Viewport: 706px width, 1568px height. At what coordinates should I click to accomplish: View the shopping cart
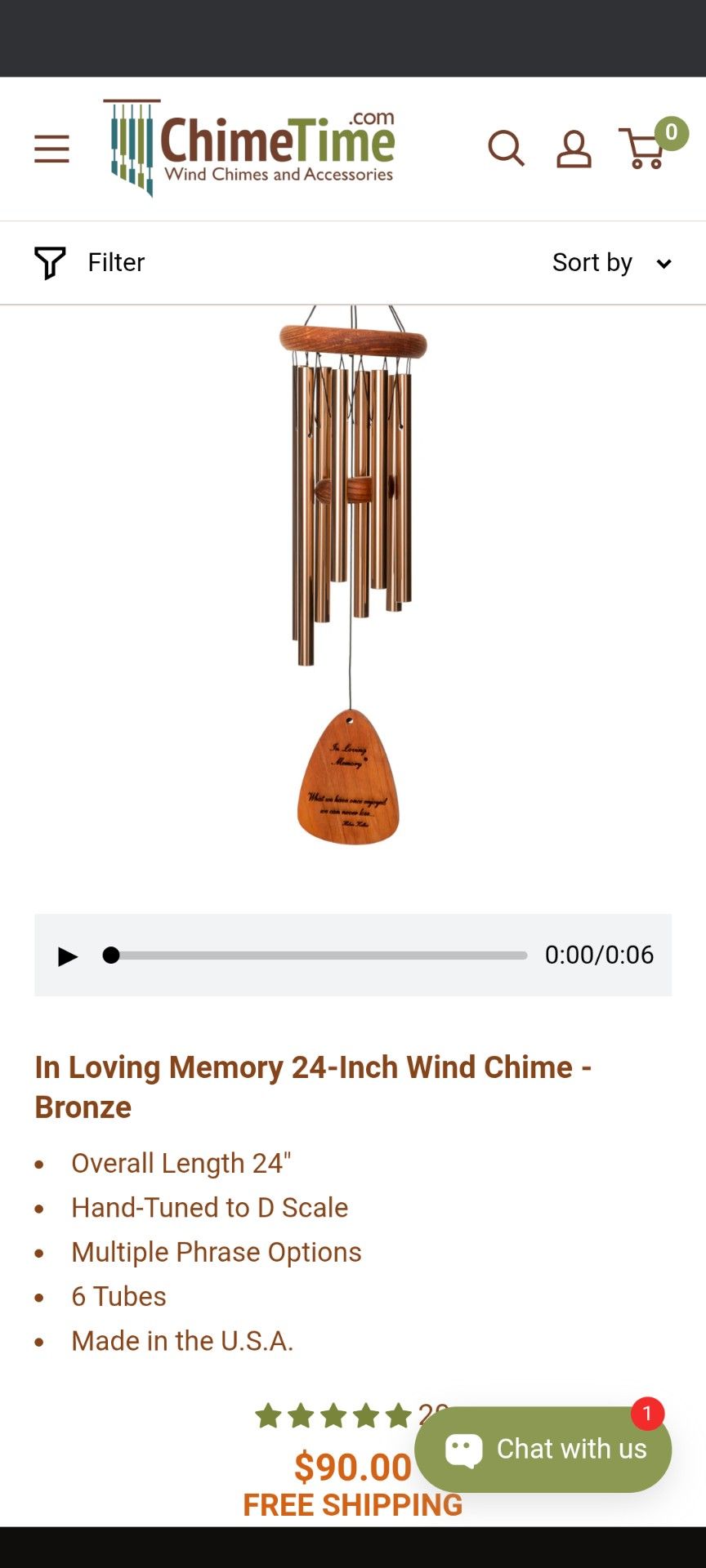coord(646,149)
